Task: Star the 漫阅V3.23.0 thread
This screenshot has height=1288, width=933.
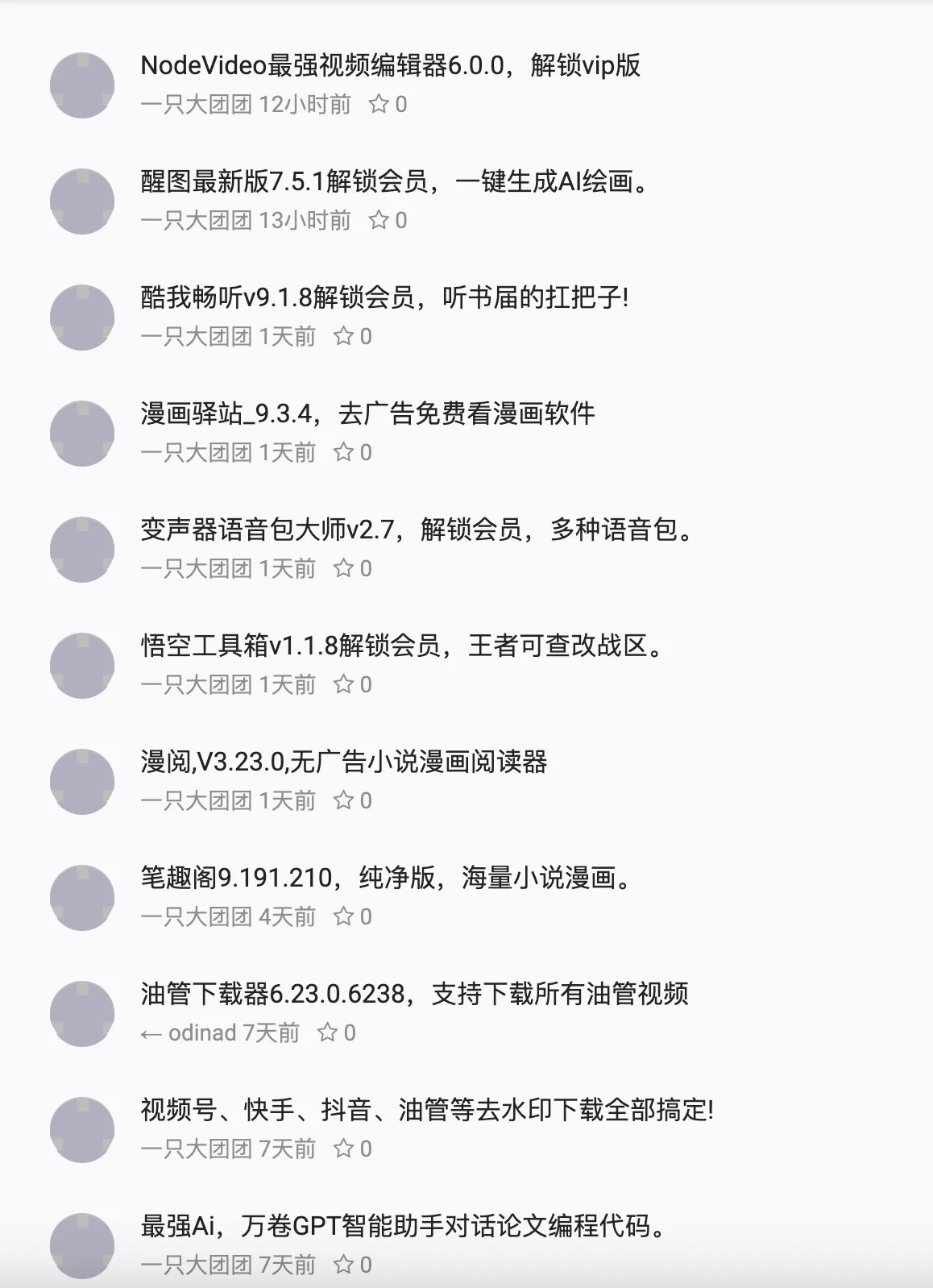Action: coord(345,800)
